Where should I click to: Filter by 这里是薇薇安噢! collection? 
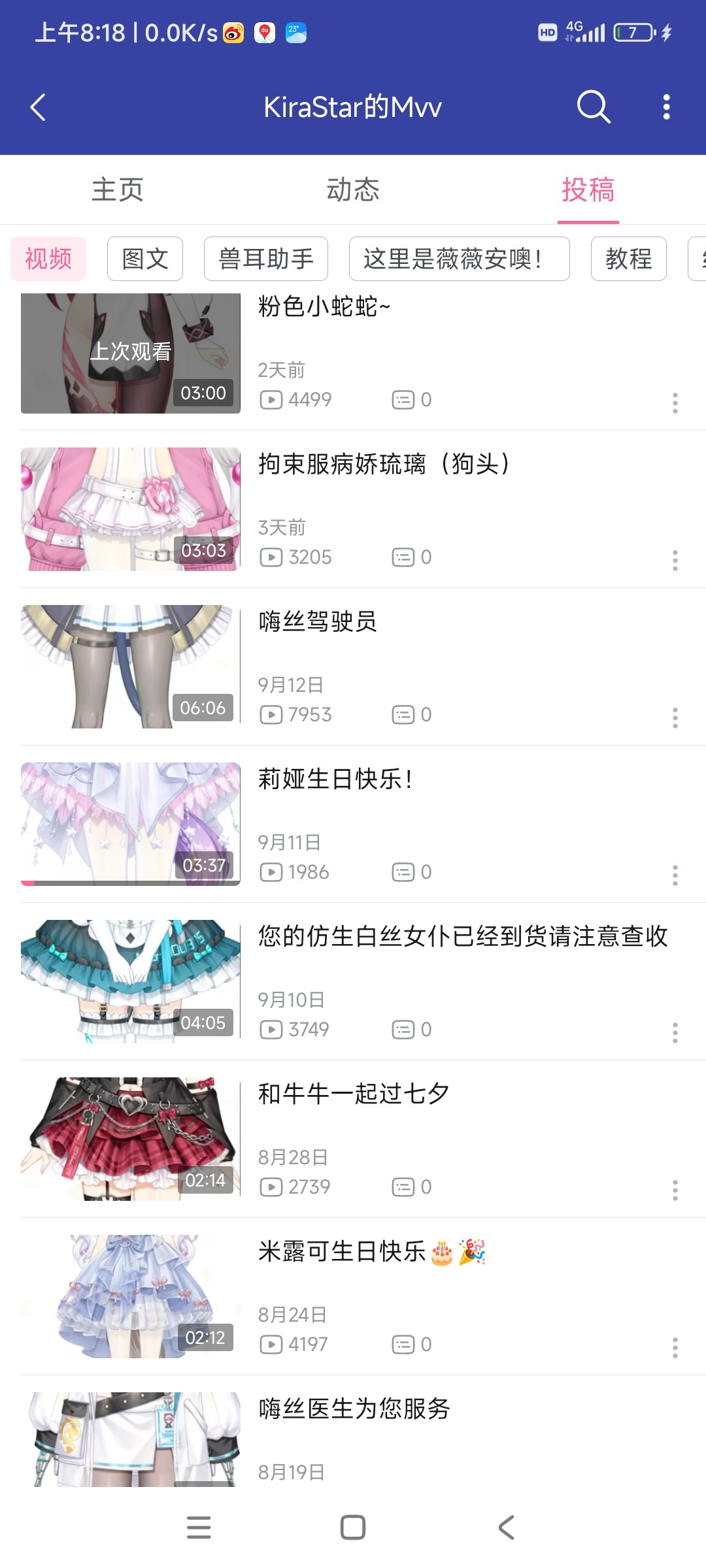[x=459, y=259]
